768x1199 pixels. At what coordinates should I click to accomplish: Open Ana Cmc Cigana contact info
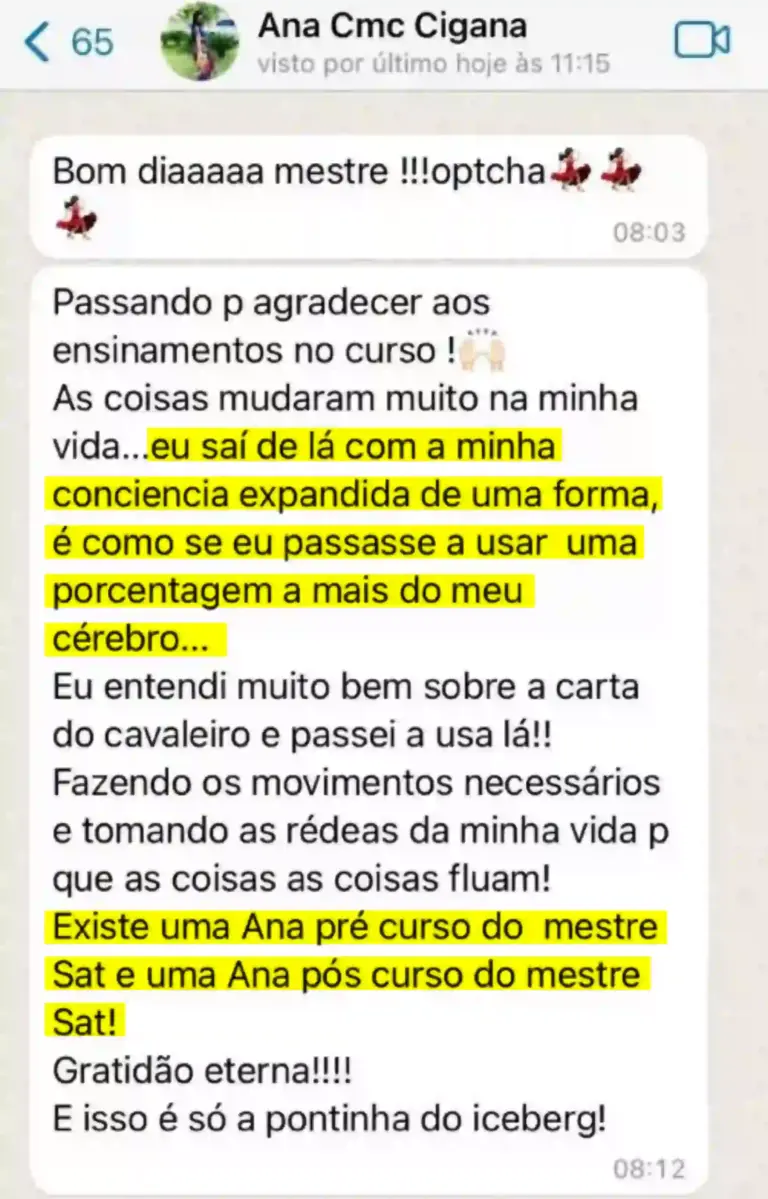[392, 28]
